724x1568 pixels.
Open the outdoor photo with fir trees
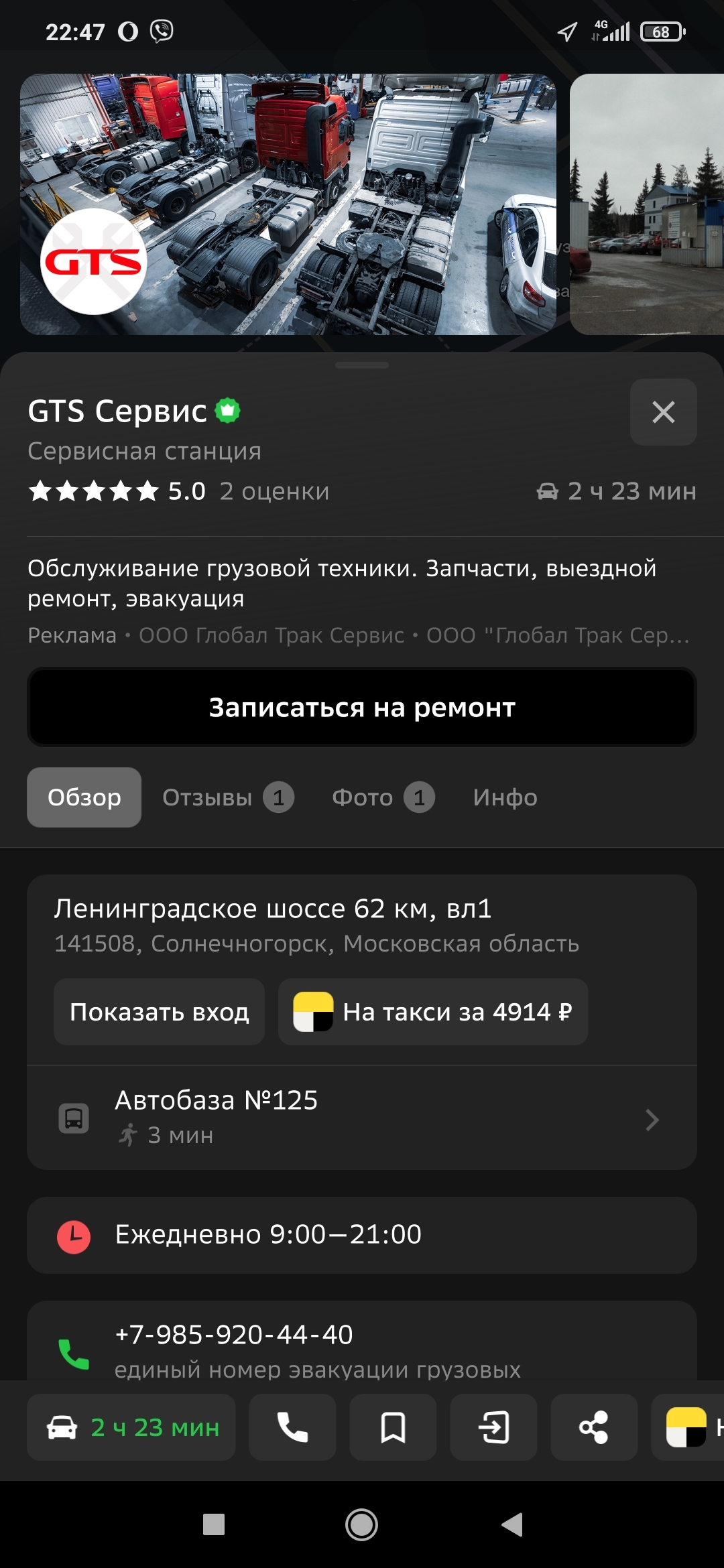pyautogui.click(x=647, y=204)
